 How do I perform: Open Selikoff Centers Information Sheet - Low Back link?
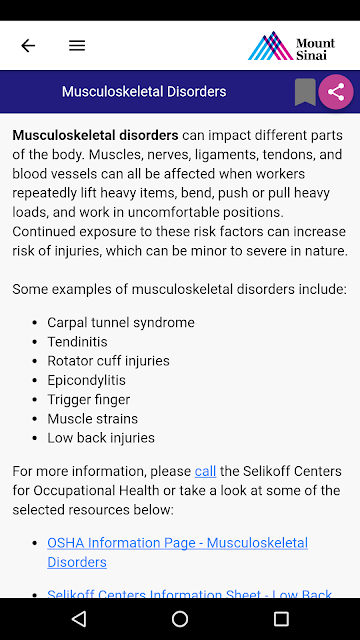click(x=189, y=594)
